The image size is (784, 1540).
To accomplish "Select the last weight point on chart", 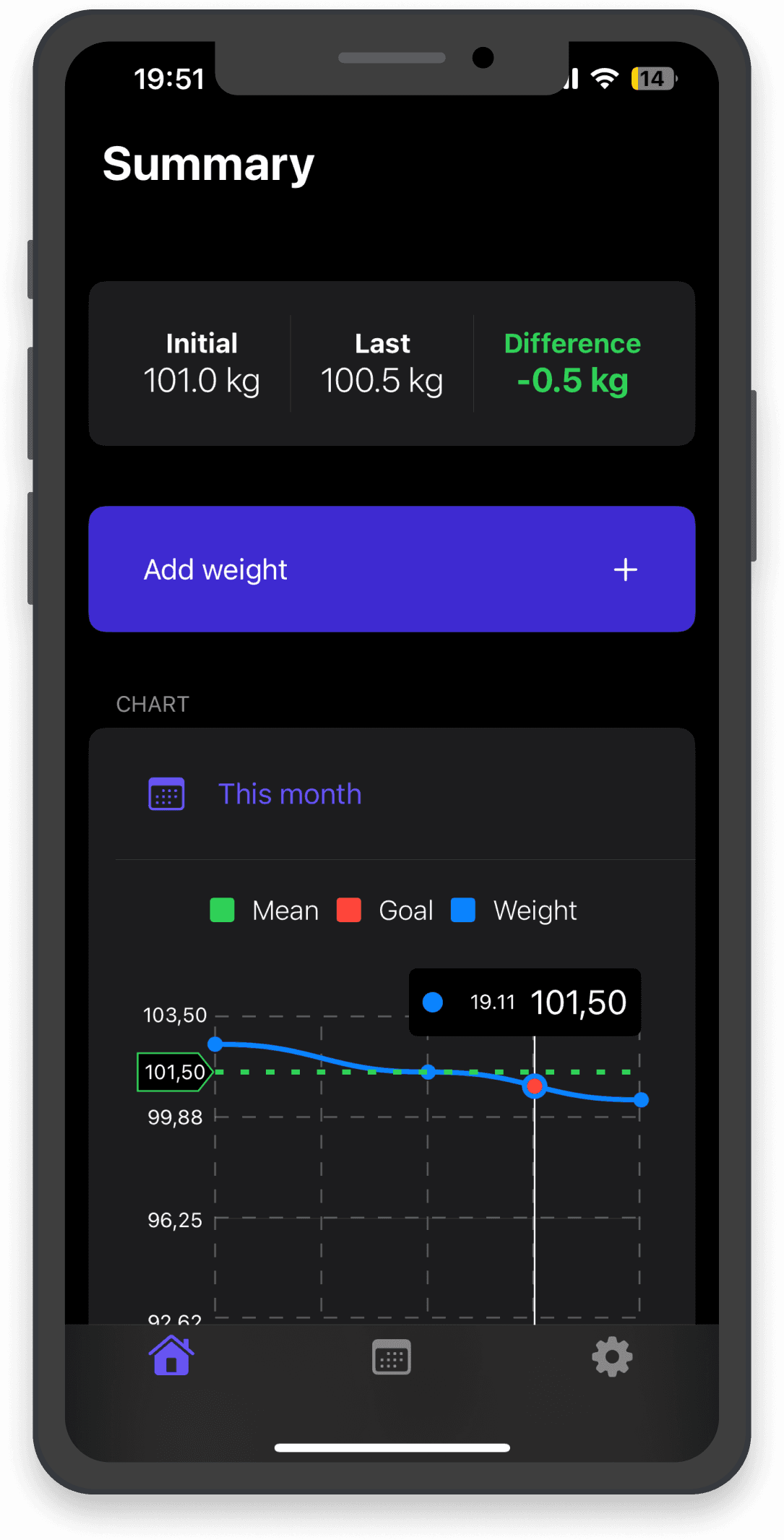I will point(641,1100).
